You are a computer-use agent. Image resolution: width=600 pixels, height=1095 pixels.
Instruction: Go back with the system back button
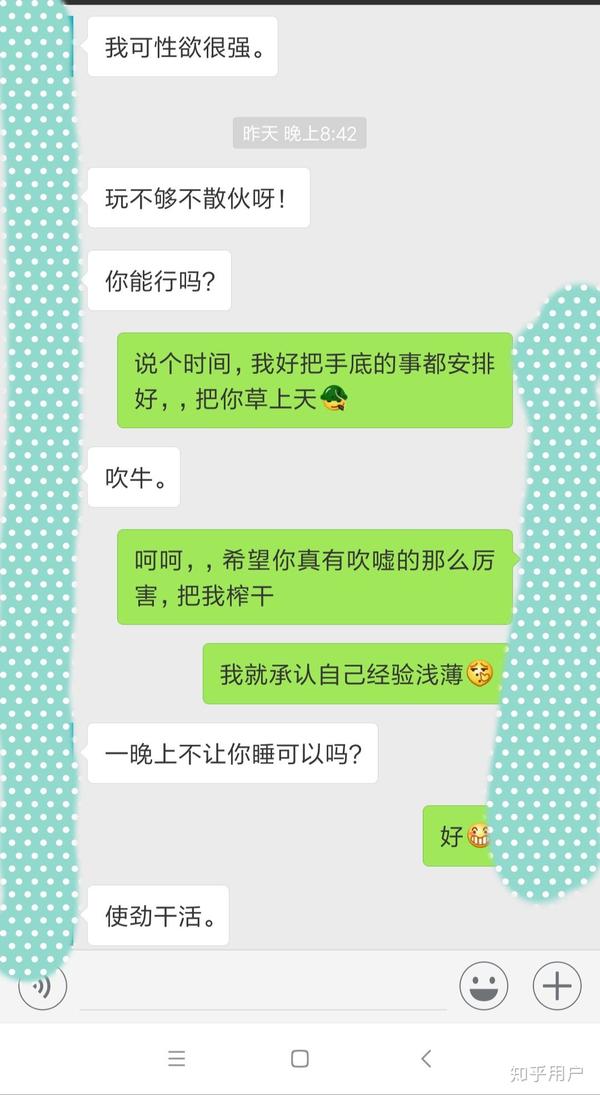[426, 1059]
